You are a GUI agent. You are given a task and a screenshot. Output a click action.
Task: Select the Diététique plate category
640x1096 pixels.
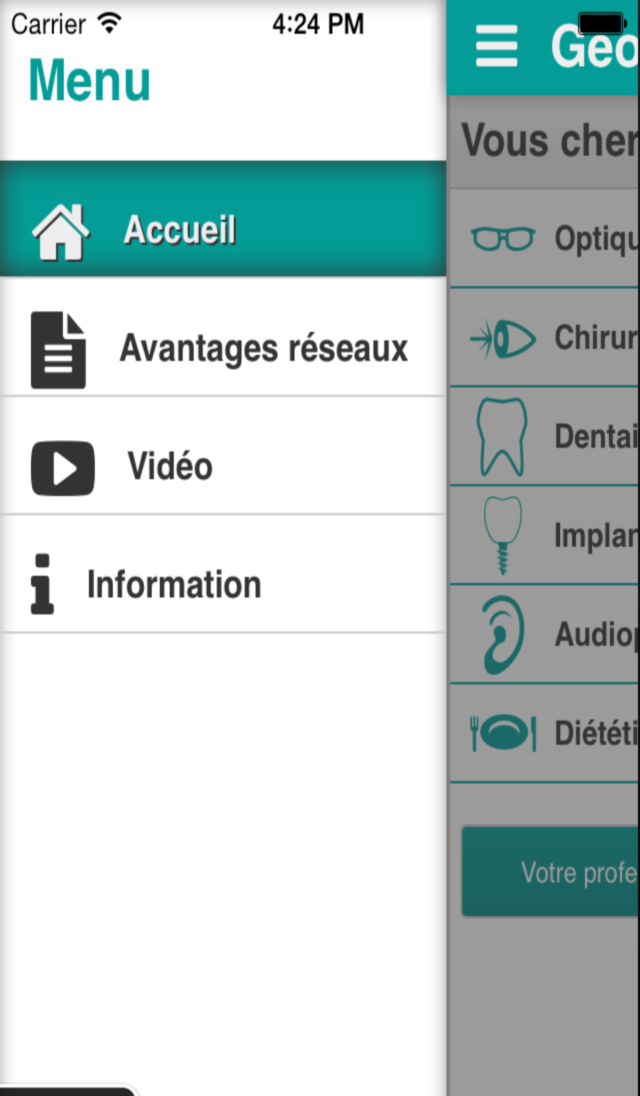[545, 733]
